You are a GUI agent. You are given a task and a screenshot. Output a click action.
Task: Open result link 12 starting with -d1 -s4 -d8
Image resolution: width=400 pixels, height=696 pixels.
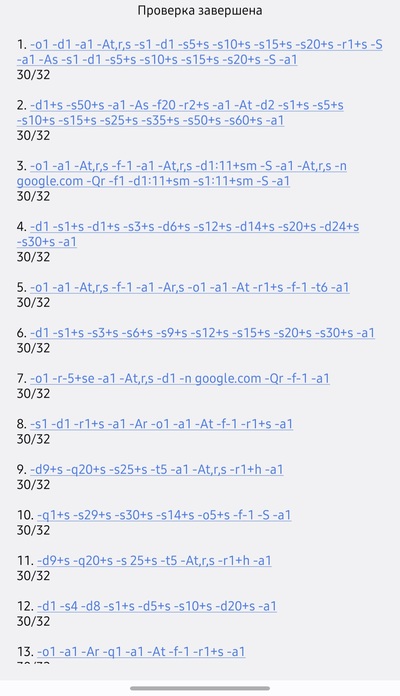157,606
